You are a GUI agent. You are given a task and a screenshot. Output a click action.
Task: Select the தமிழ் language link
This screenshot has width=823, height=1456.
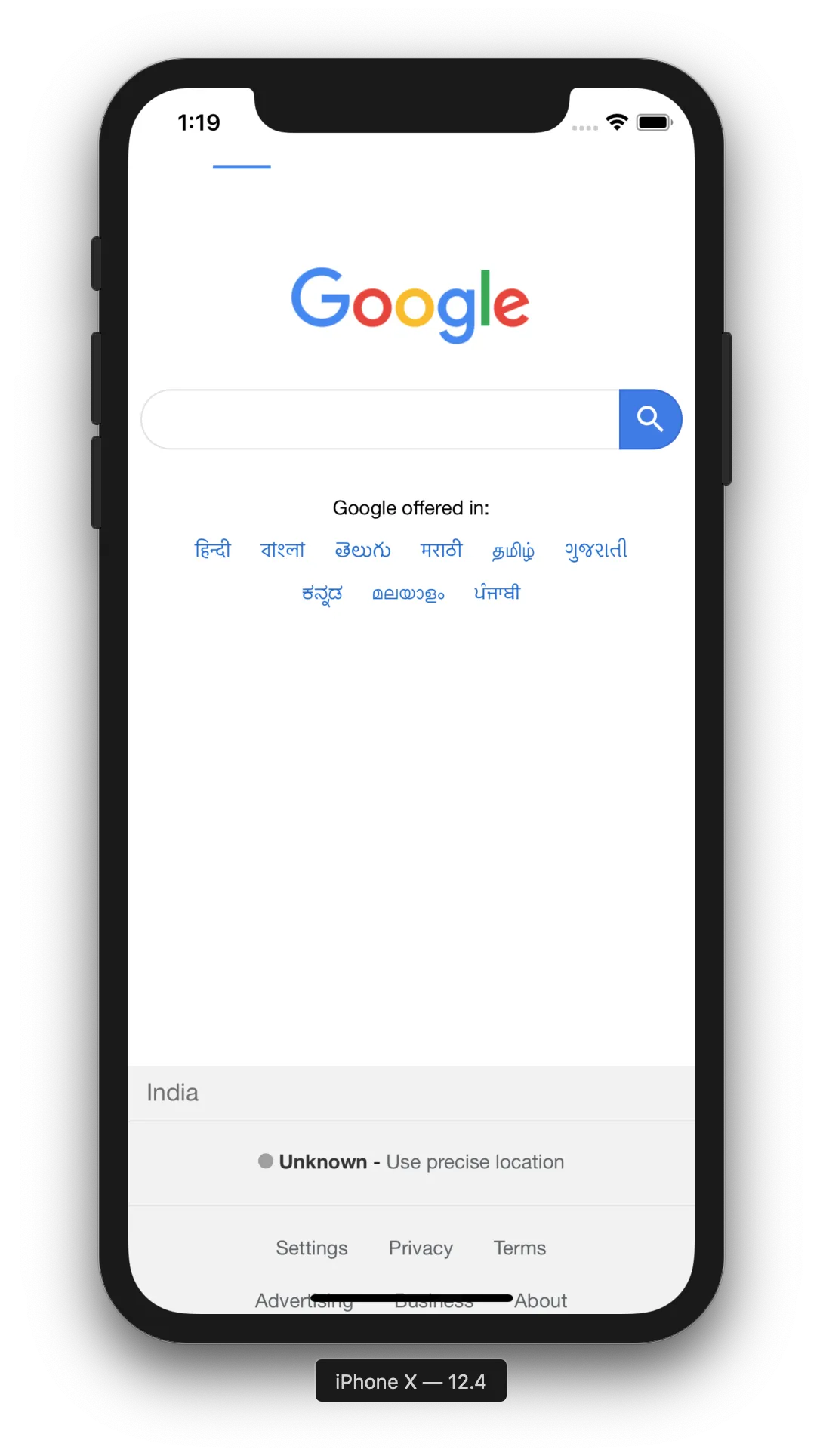pos(513,551)
